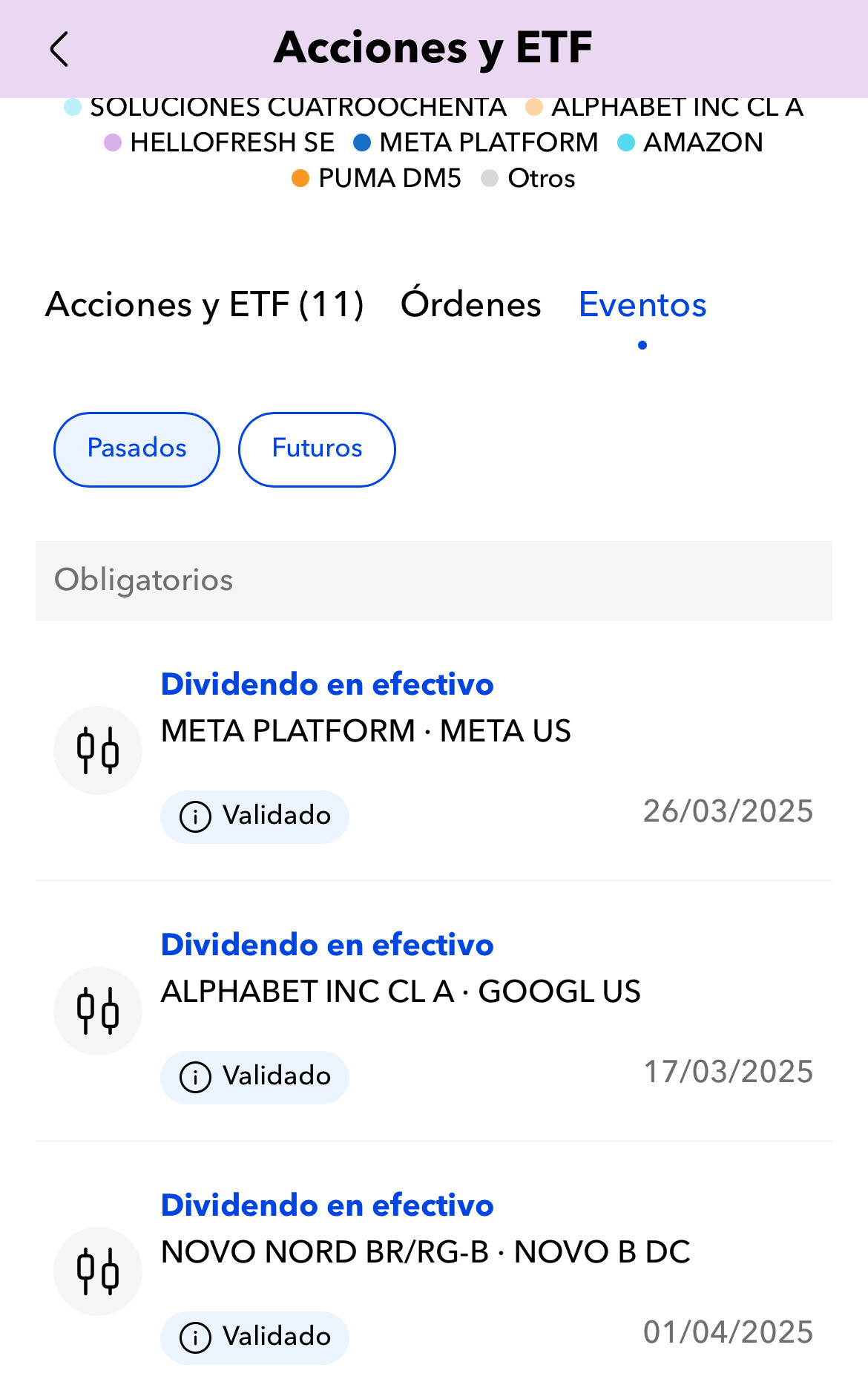Show Futuros events
Screen dimensions: 868x1382
[317, 449]
